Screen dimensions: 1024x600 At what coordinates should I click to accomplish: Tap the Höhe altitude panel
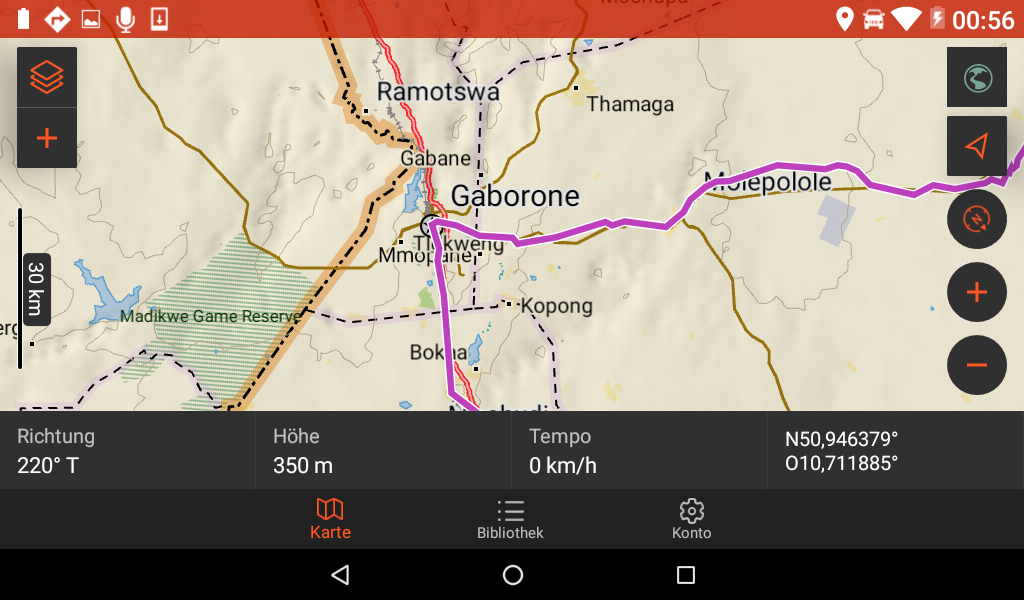coord(383,451)
